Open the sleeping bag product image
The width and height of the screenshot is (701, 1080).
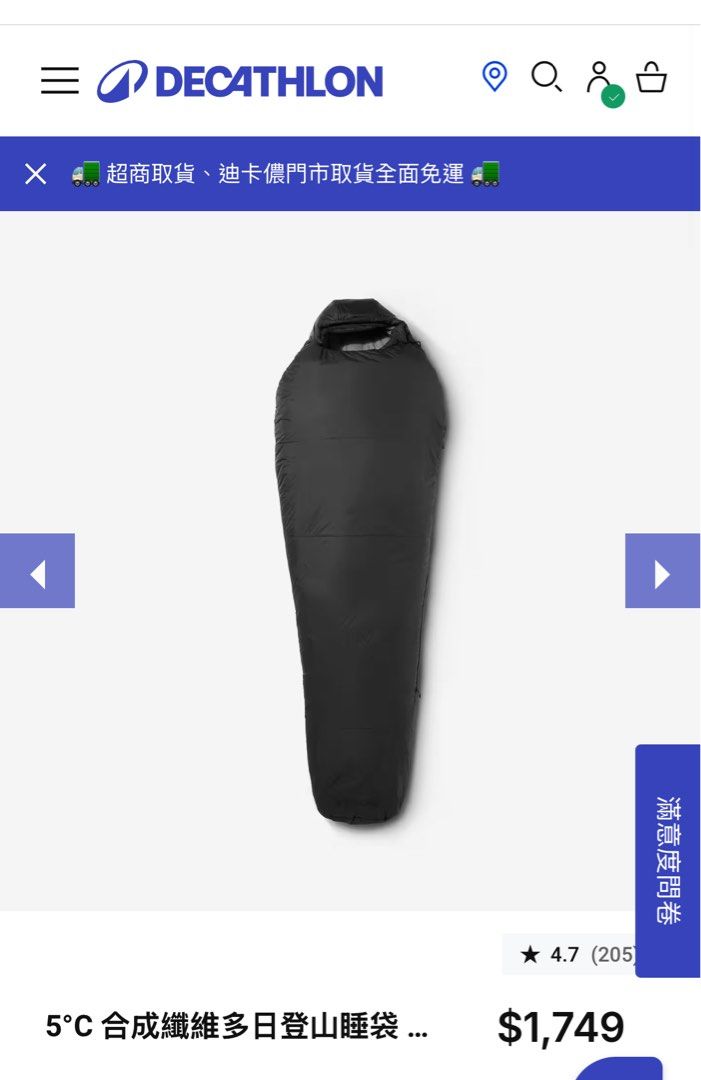[x=360, y=560]
